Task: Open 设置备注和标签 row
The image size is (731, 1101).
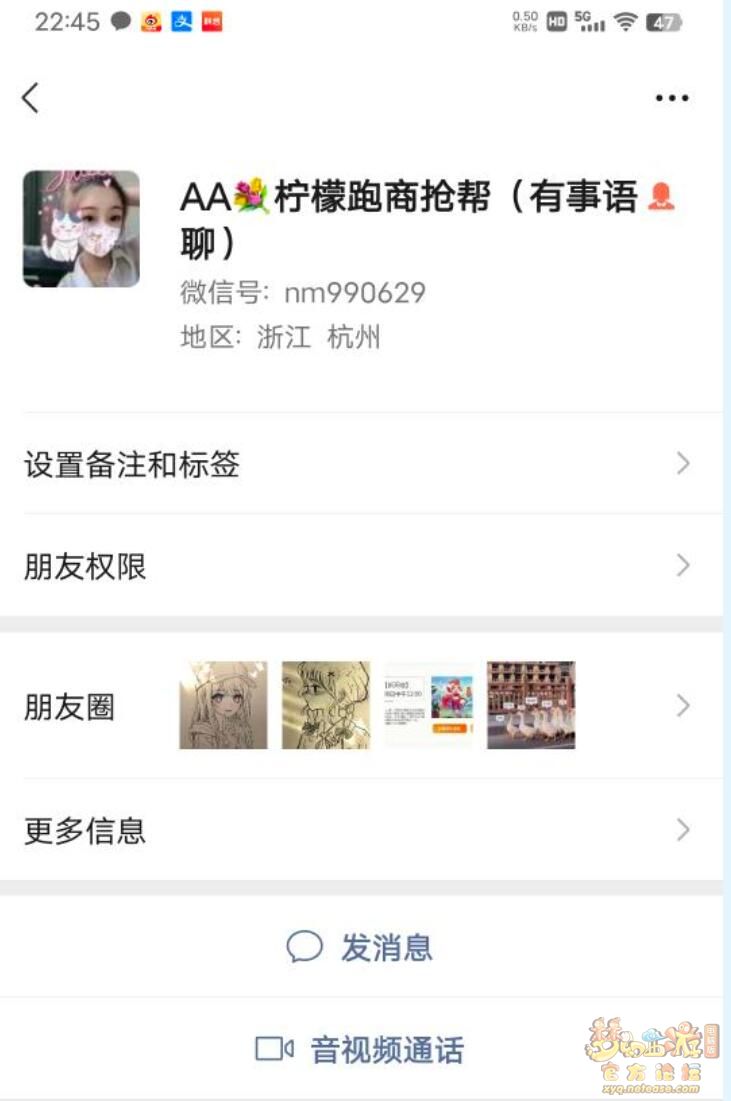Action: [x=360, y=464]
